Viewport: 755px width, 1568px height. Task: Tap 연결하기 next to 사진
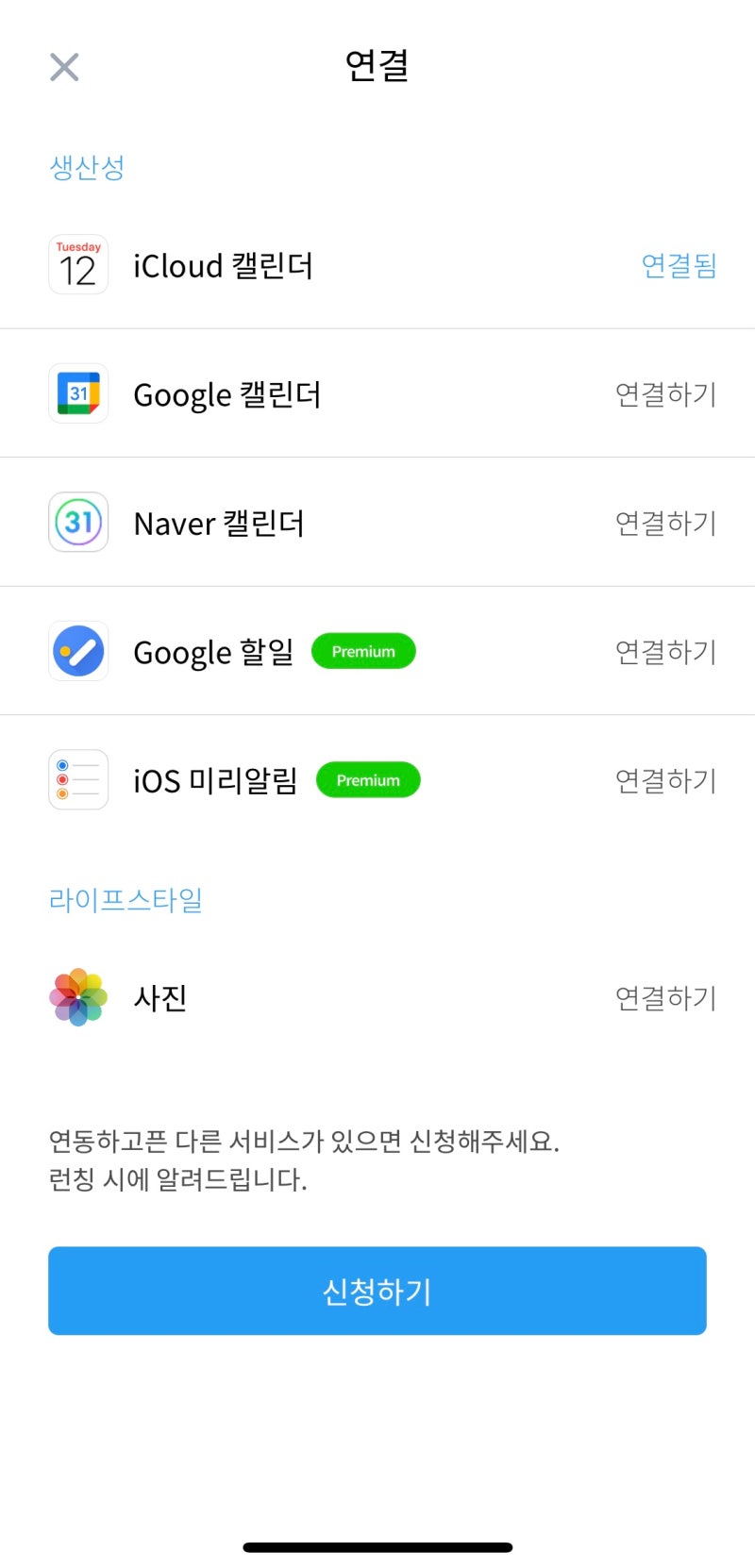click(x=667, y=999)
